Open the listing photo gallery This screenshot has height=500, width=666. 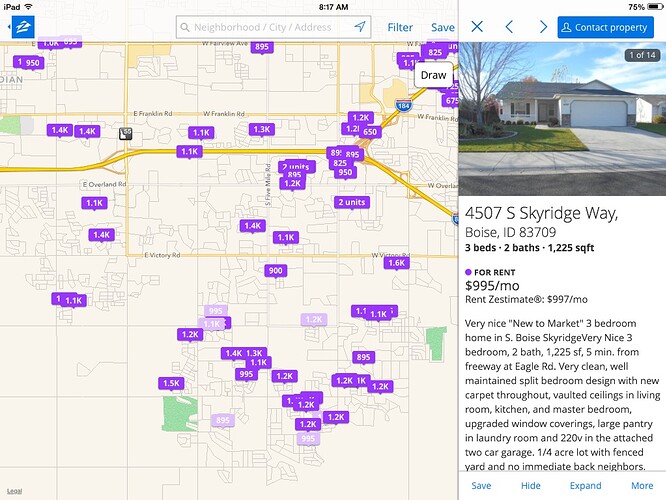(562, 120)
